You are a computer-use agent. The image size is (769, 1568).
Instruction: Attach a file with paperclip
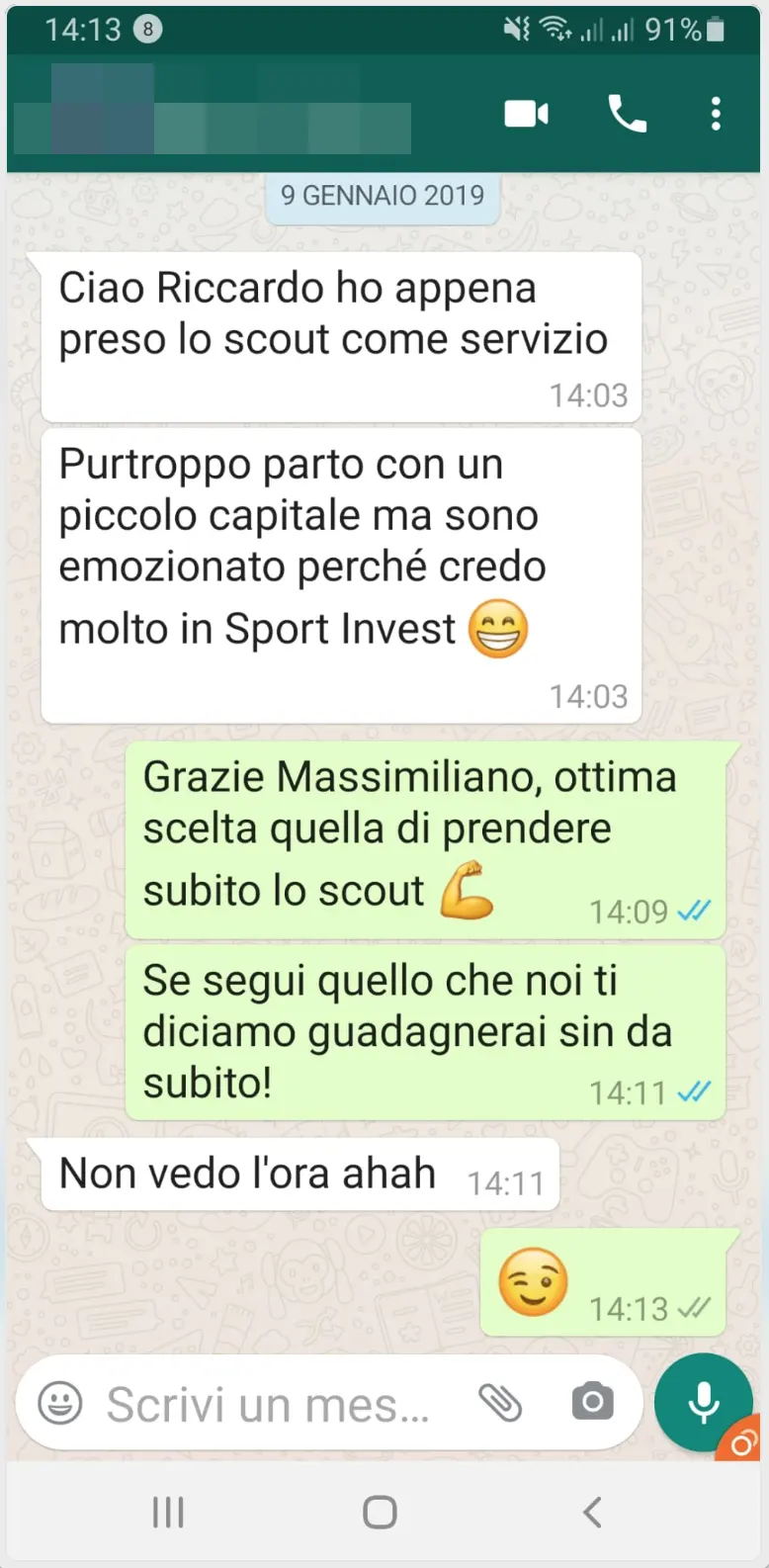click(500, 1402)
